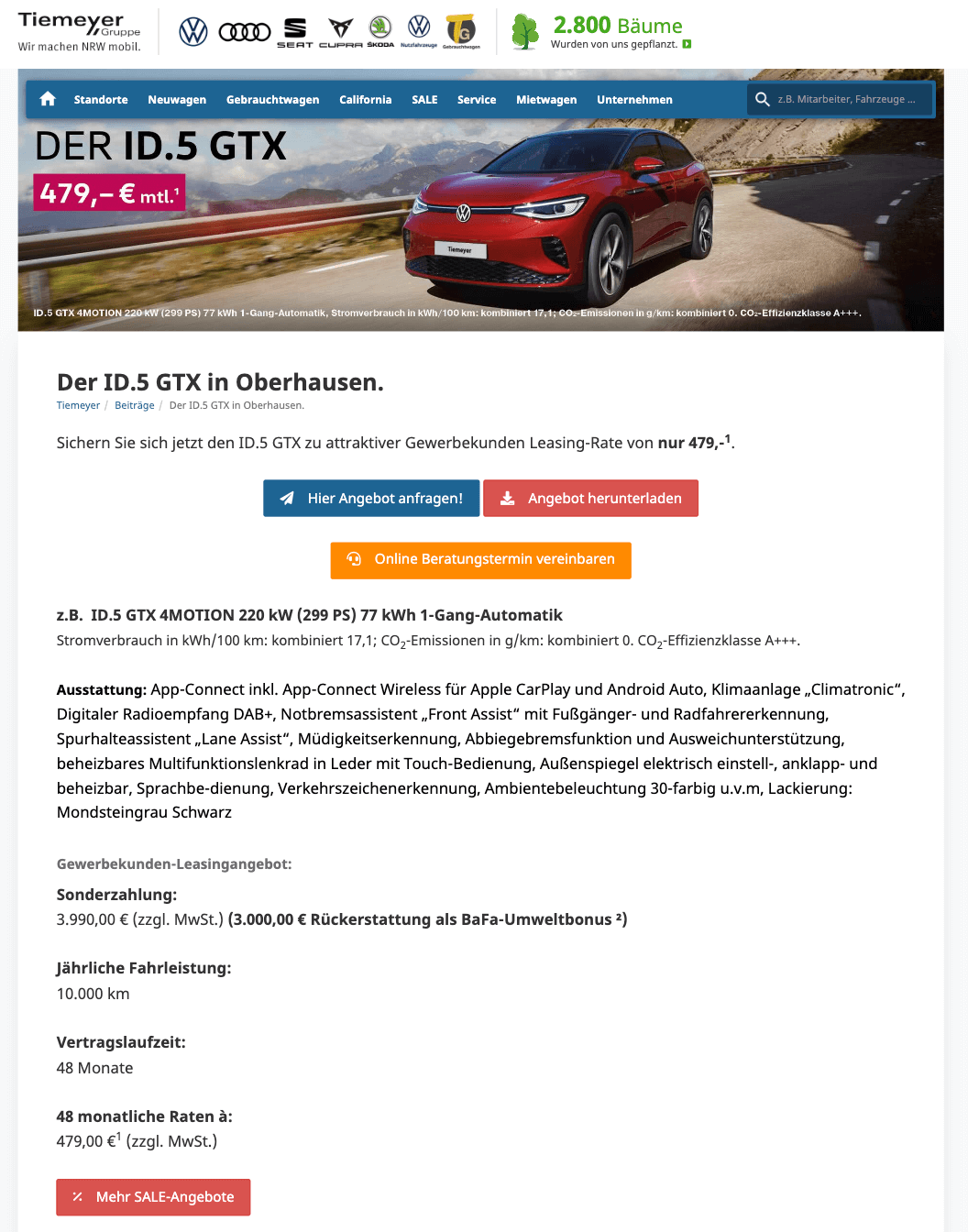
Task: Open the Service menu
Action: pyautogui.click(x=477, y=100)
